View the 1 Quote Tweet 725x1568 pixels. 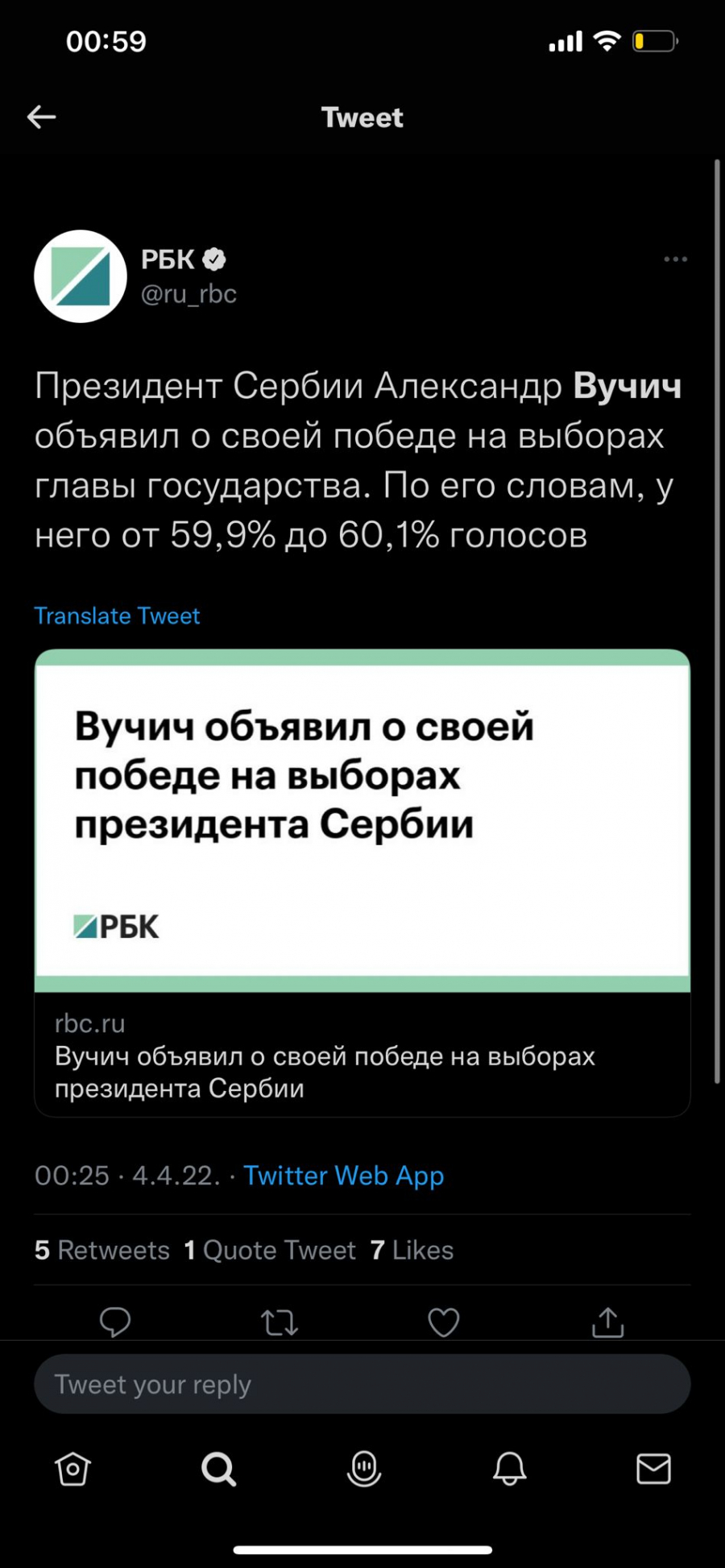coord(270,1250)
